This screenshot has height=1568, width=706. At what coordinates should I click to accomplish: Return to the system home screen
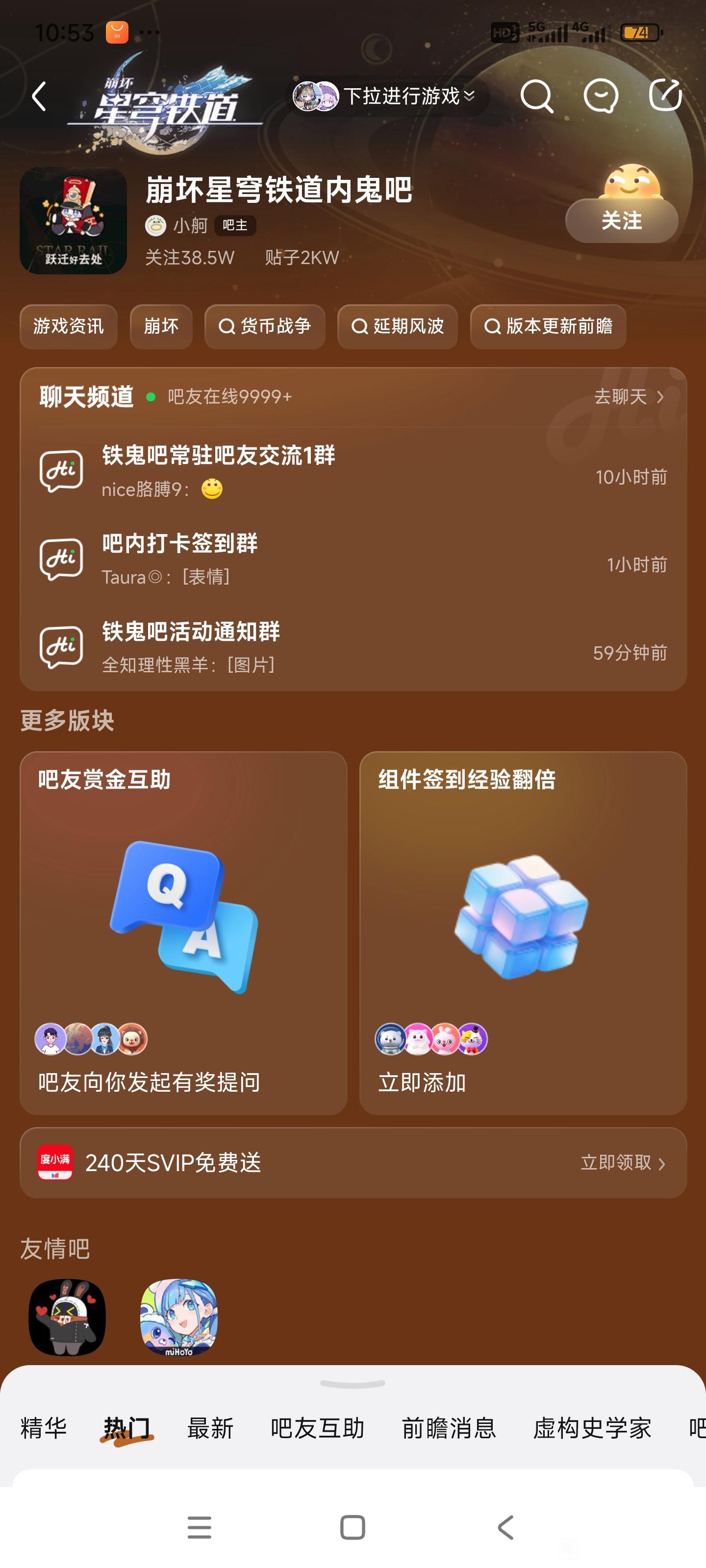click(352, 1527)
